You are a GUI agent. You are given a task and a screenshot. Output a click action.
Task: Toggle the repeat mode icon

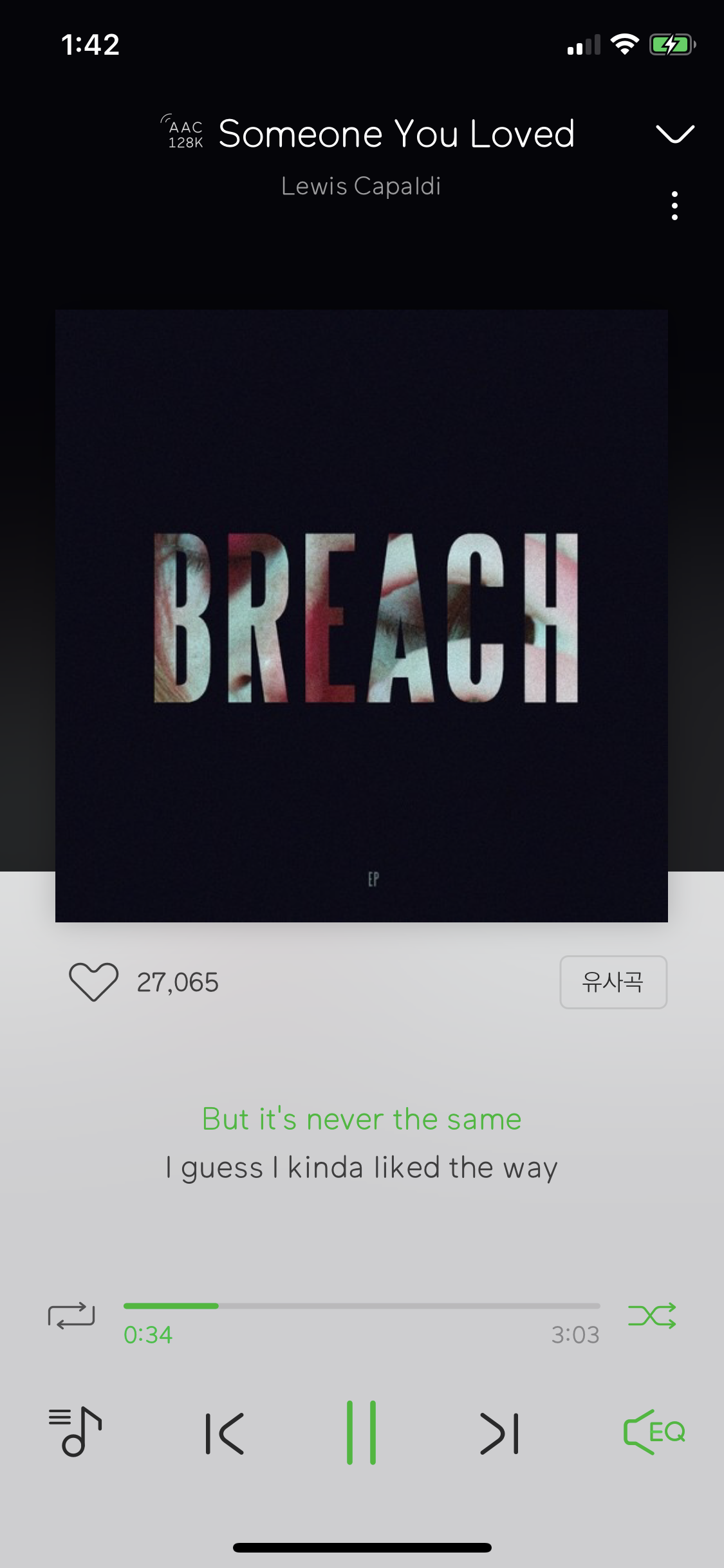pyautogui.click(x=71, y=1316)
